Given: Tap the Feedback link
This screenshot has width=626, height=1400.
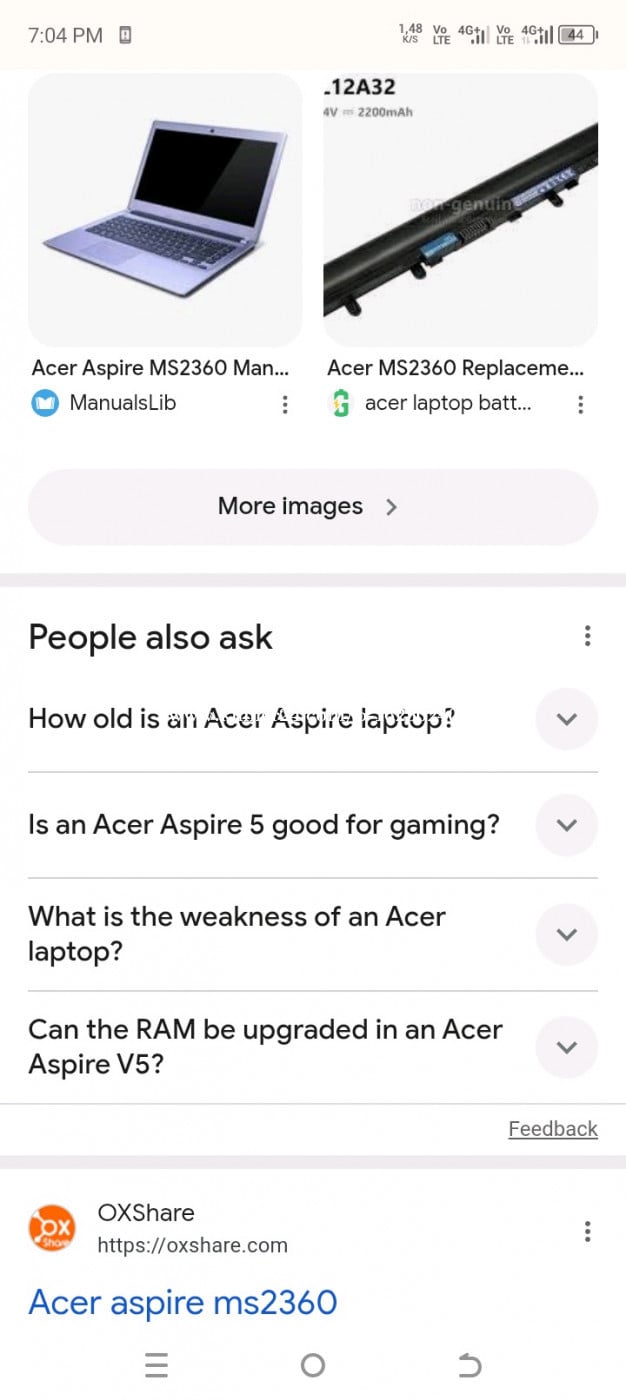Looking at the screenshot, I should coord(552,1129).
